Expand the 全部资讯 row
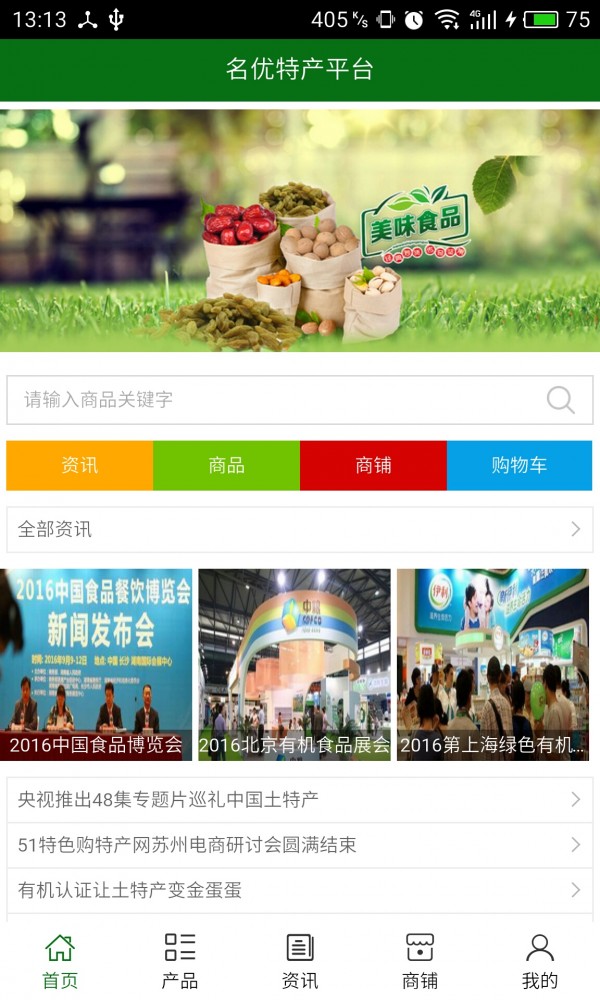 coord(300,529)
